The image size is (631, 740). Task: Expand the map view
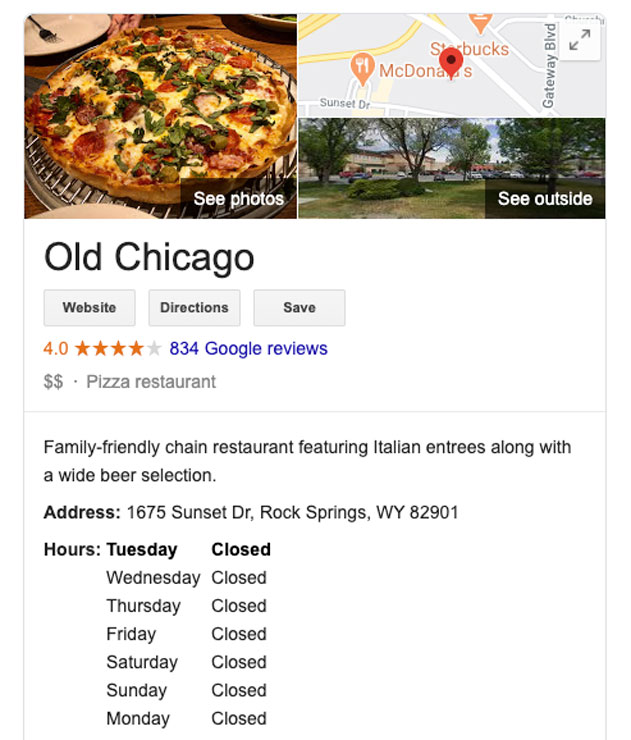tap(579, 41)
